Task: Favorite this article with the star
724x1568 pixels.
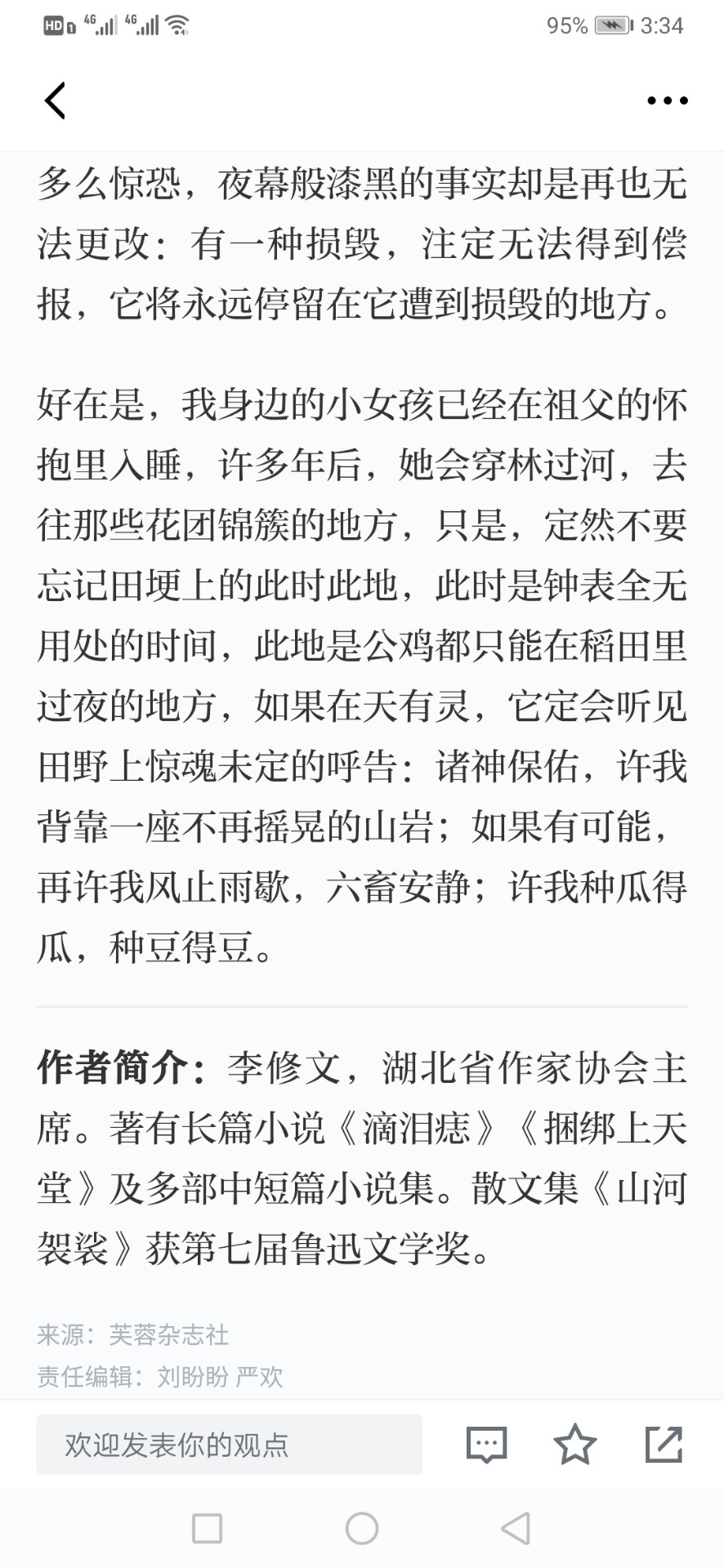Action: [575, 1444]
